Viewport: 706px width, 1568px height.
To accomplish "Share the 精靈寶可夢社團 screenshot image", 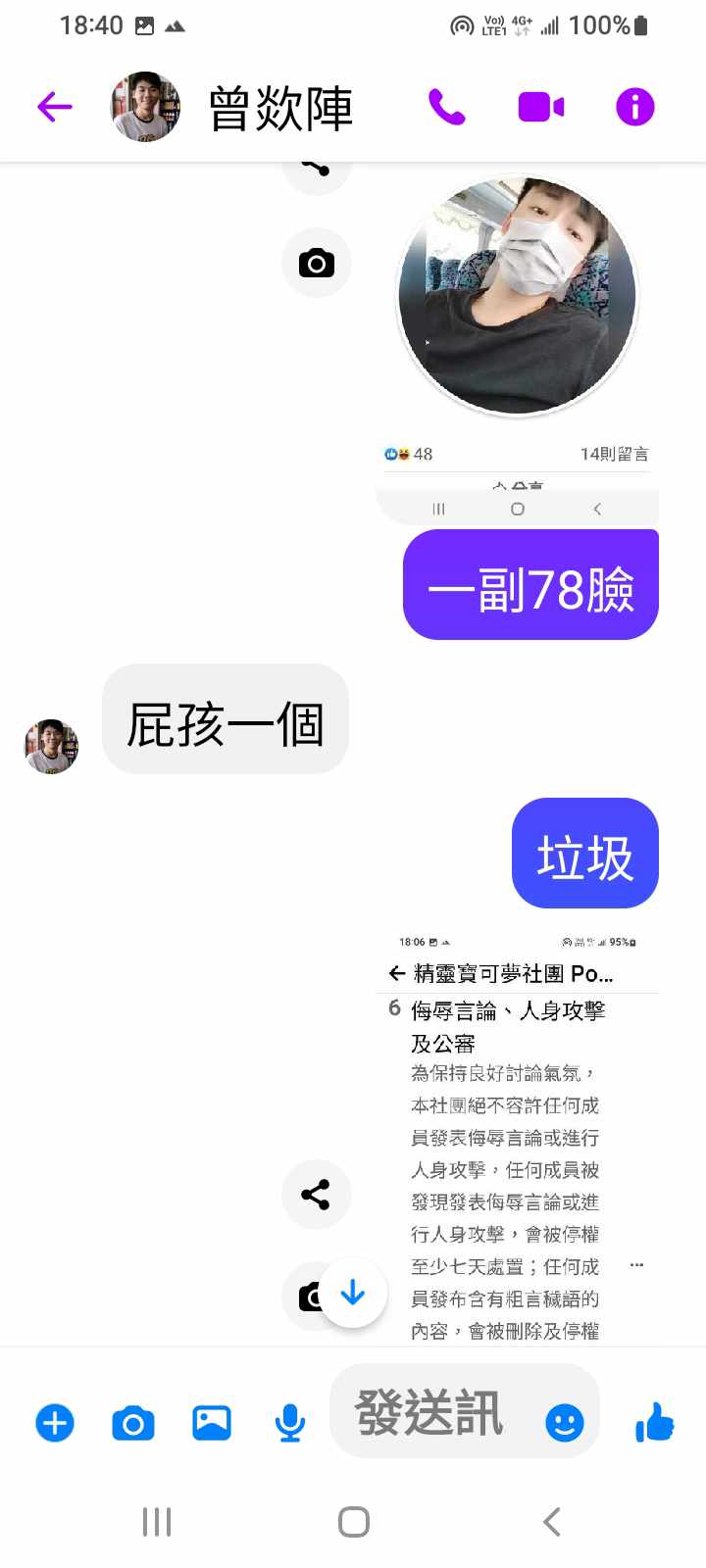I will pyautogui.click(x=316, y=1195).
